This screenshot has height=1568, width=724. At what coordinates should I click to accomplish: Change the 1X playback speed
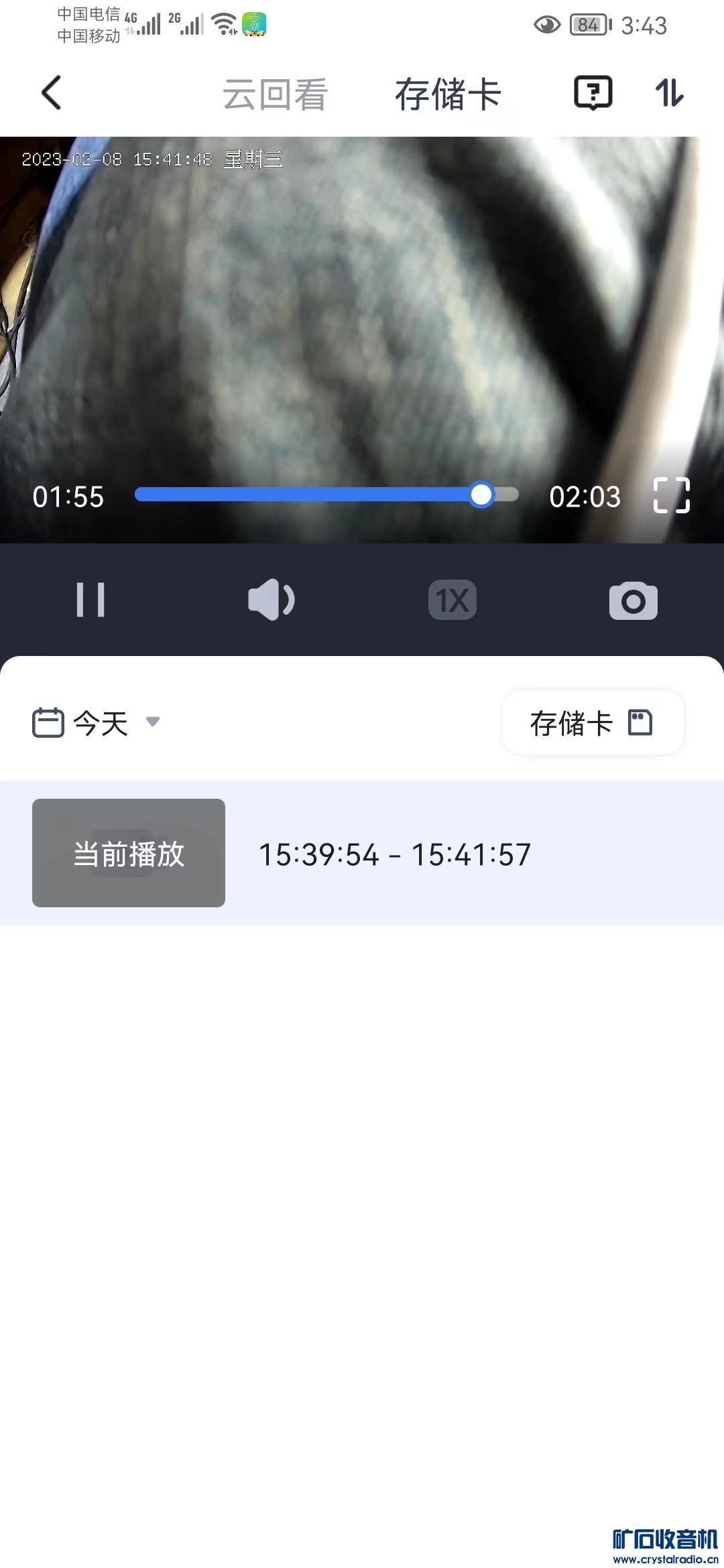[x=452, y=600]
